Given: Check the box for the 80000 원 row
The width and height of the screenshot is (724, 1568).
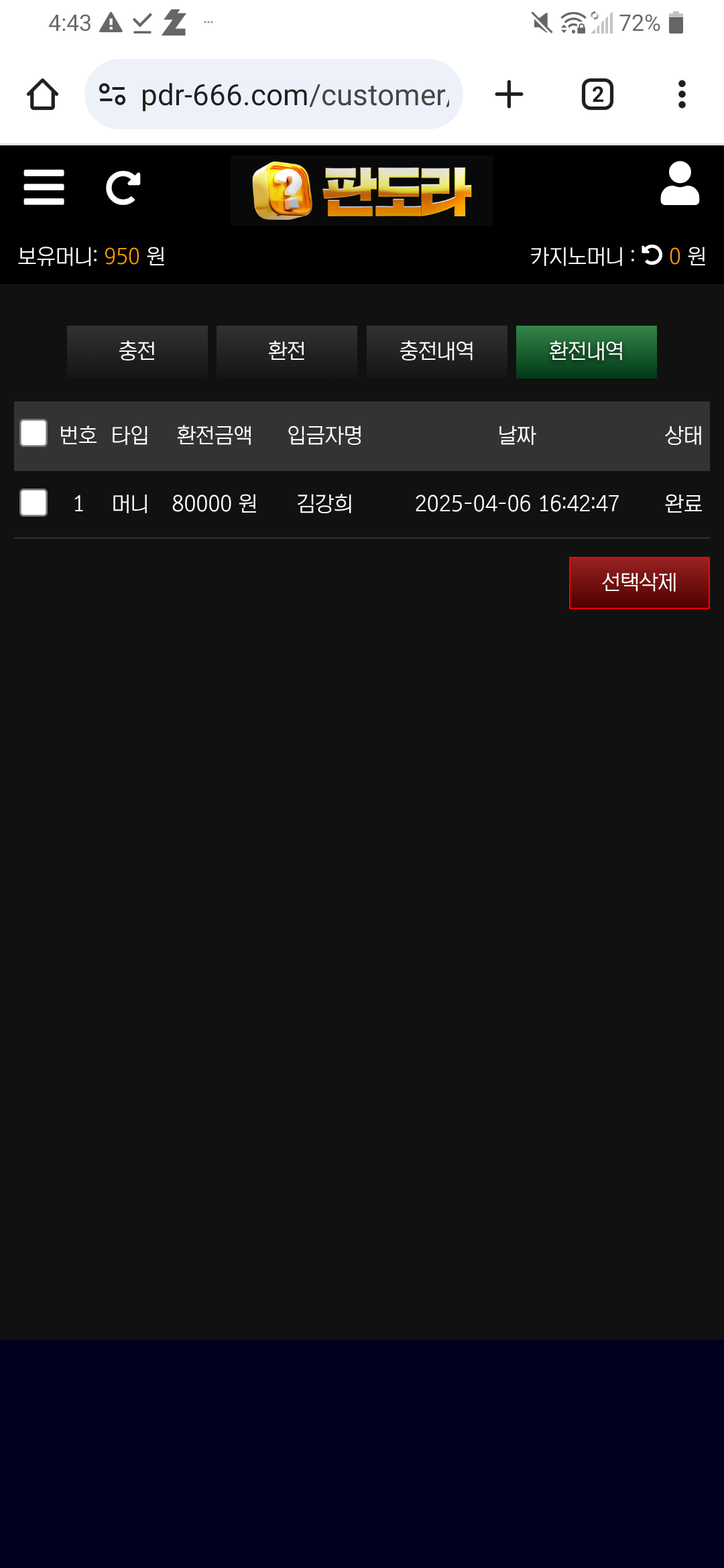Looking at the screenshot, I should click(34, 503).
